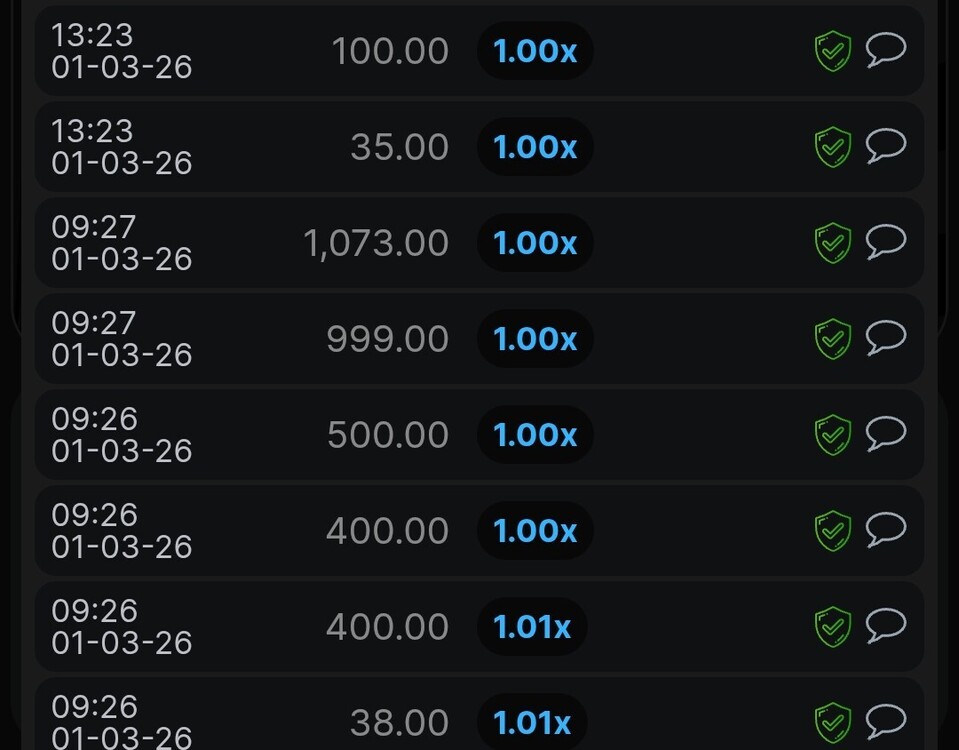
Task: Comment on the 999.00 bet
Action: coord(886,338)
